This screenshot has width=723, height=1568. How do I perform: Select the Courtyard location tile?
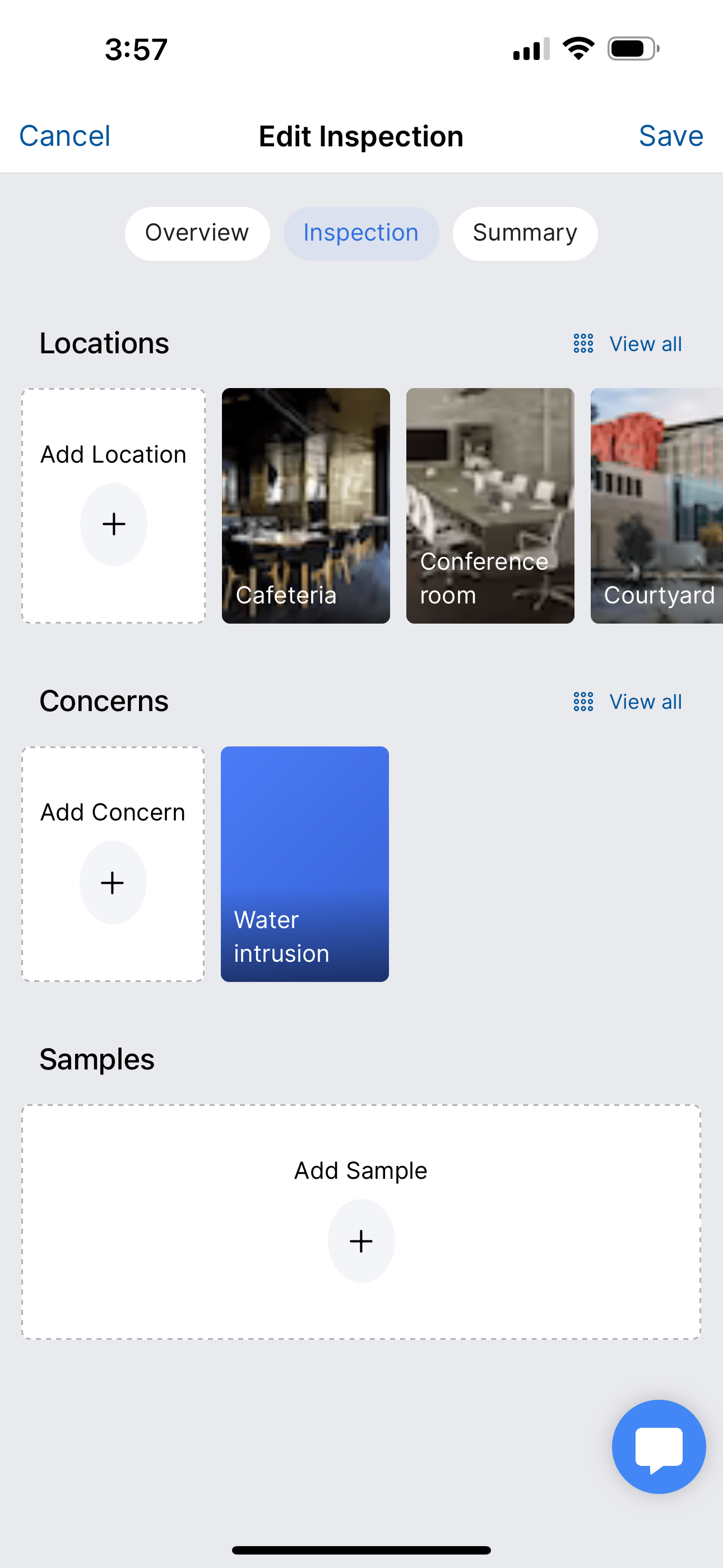[657, 505]
